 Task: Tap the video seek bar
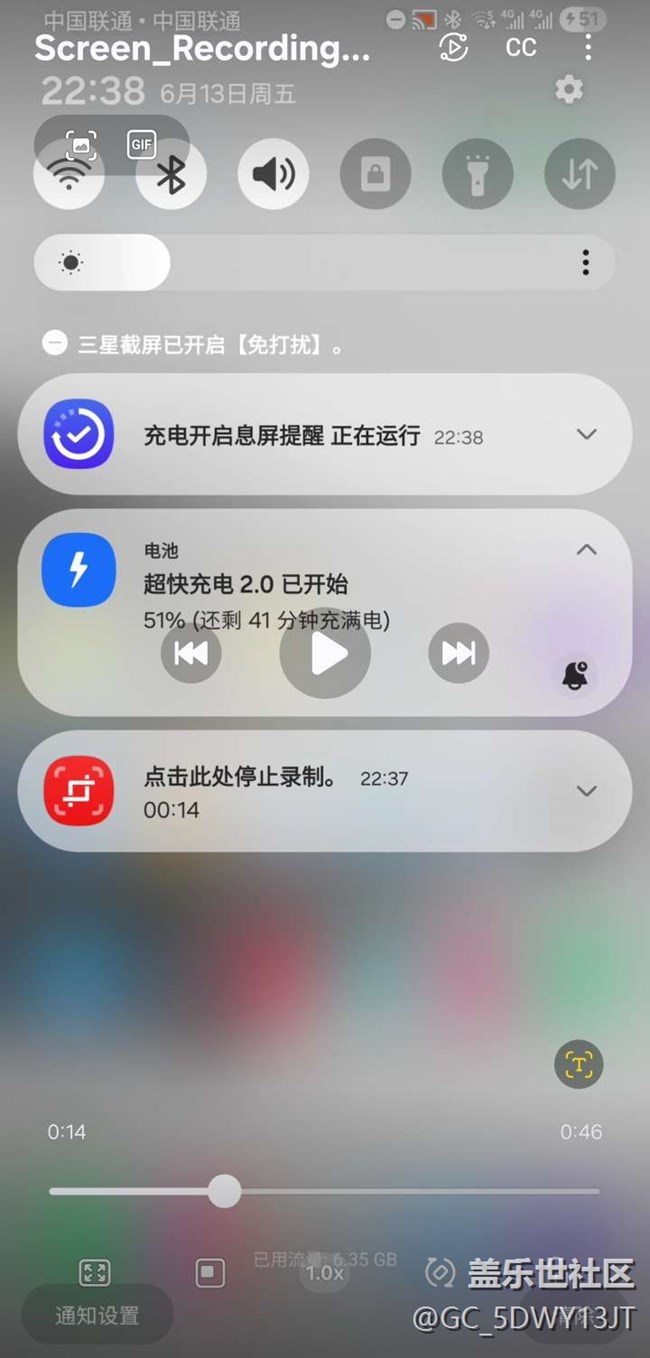pyautogui.click(x=324, y=1191)
